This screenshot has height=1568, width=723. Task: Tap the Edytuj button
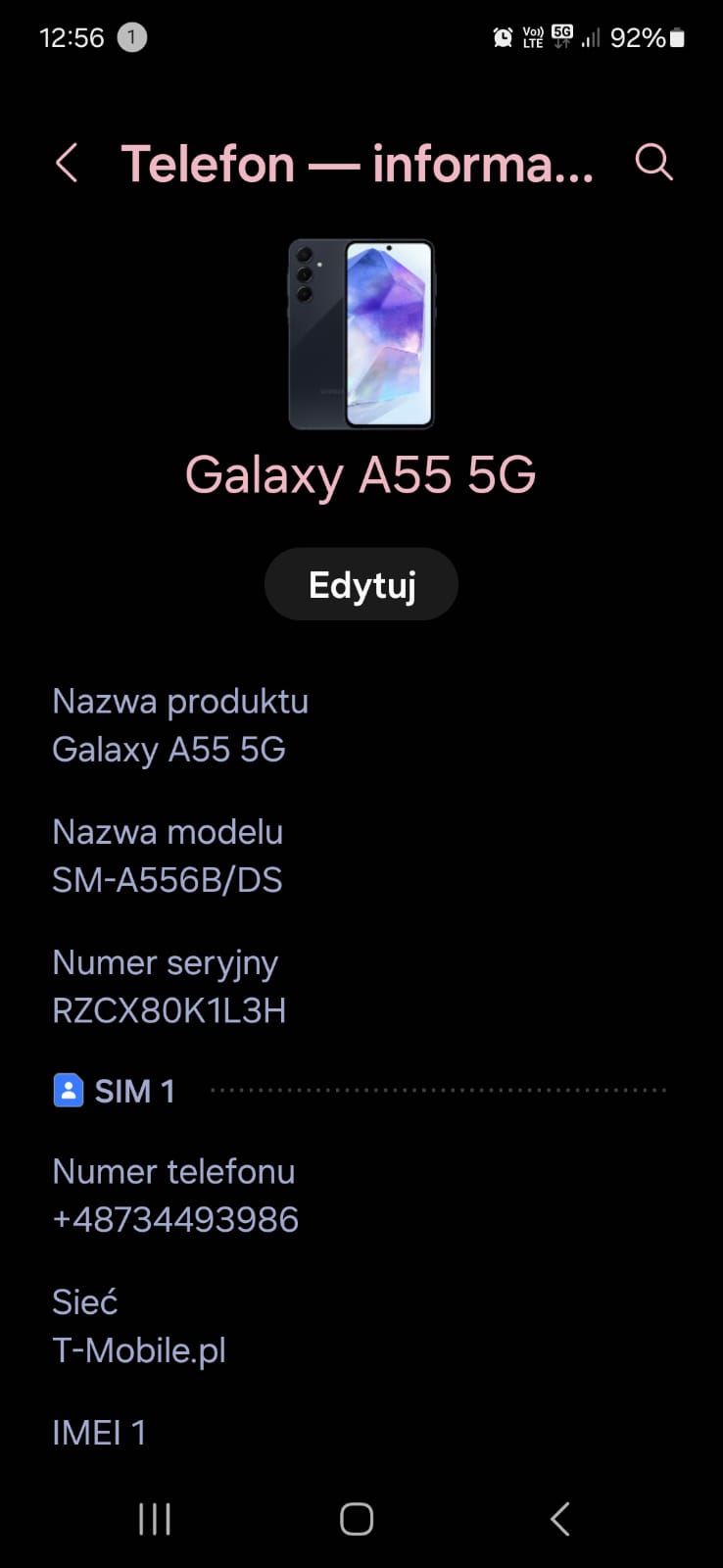[x=361, y=584]
